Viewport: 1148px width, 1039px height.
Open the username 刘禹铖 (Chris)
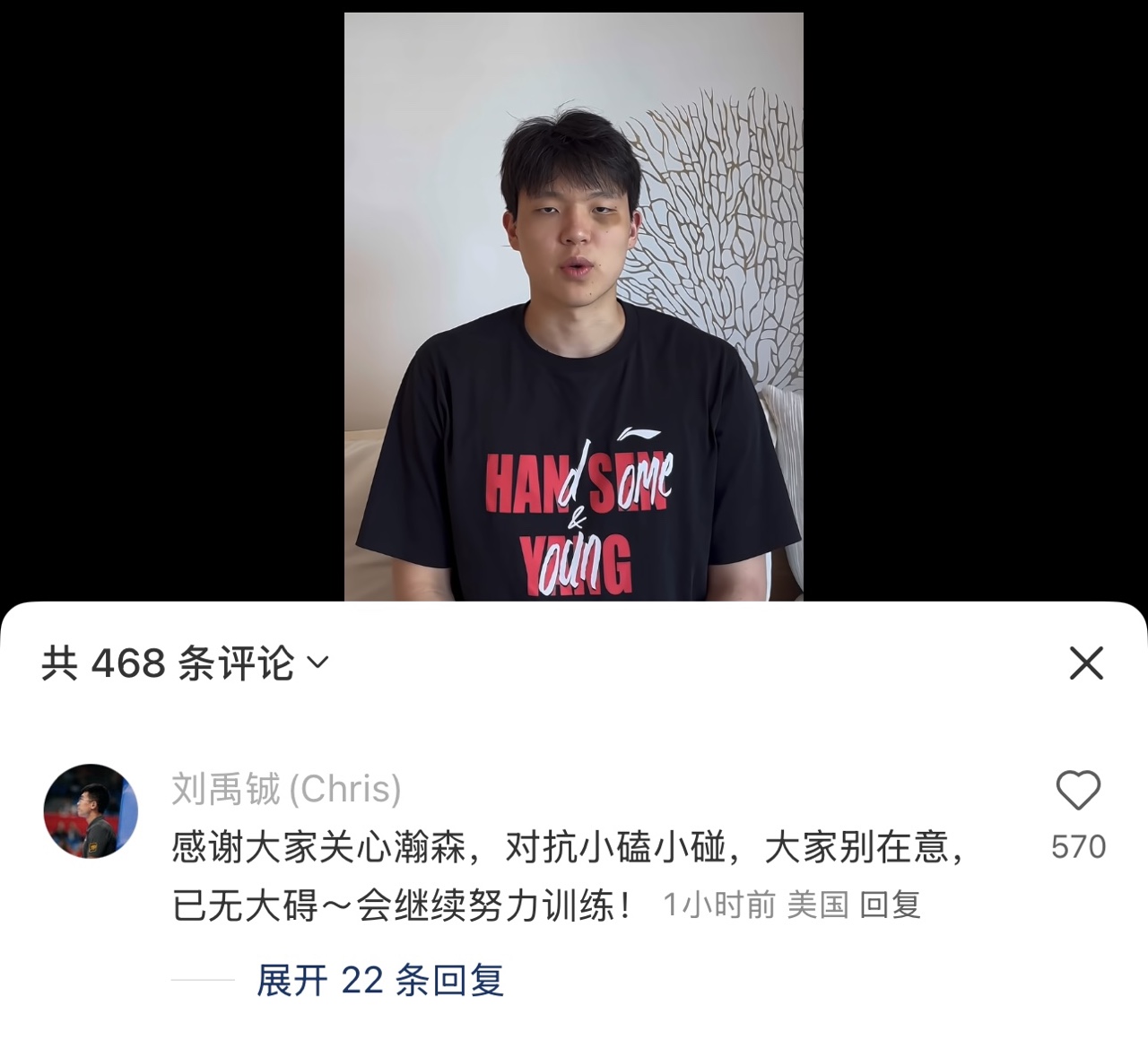(x=286, y=789)
